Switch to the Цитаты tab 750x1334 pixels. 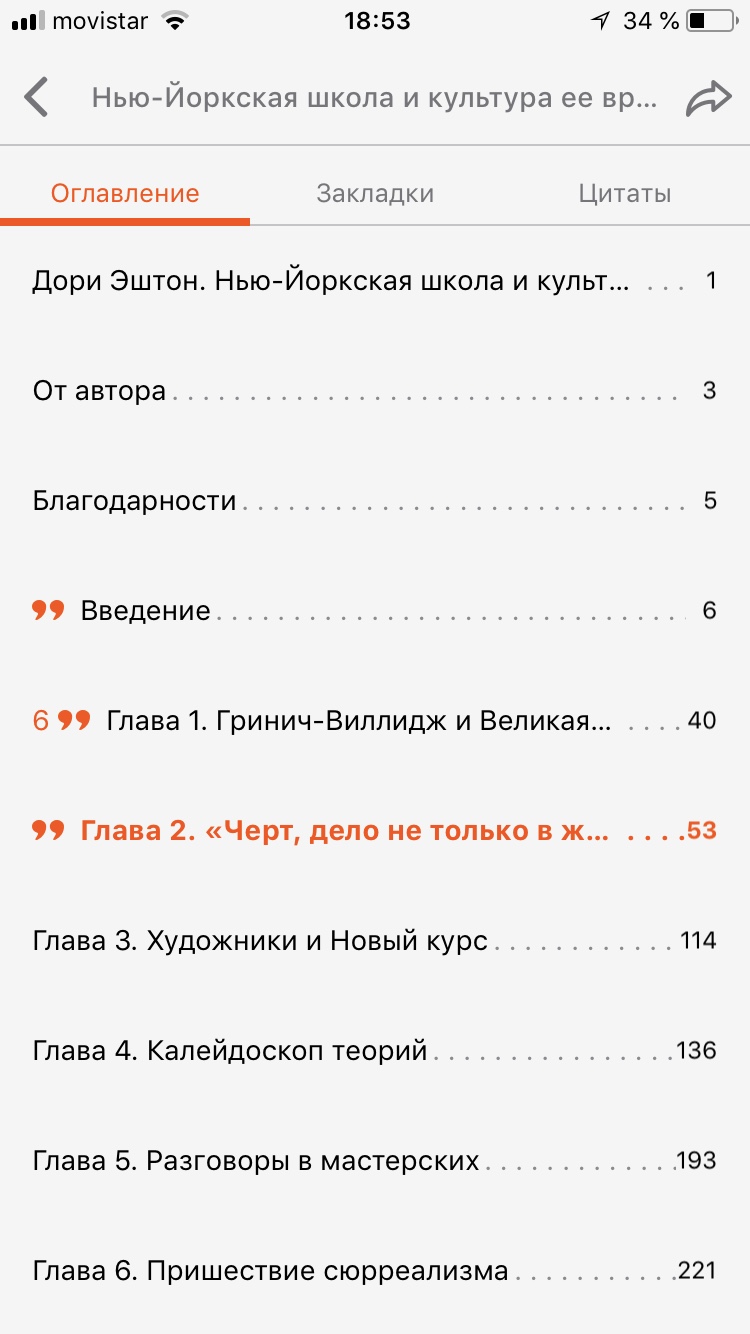point(624,193)
